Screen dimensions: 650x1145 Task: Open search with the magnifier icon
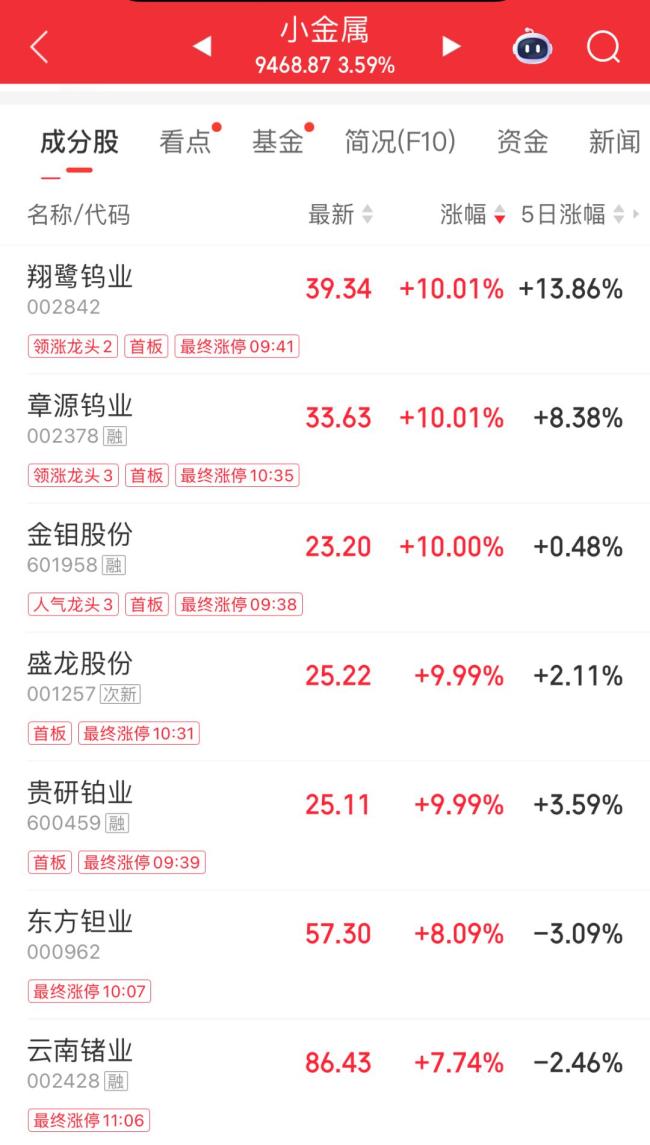(603, 47)
